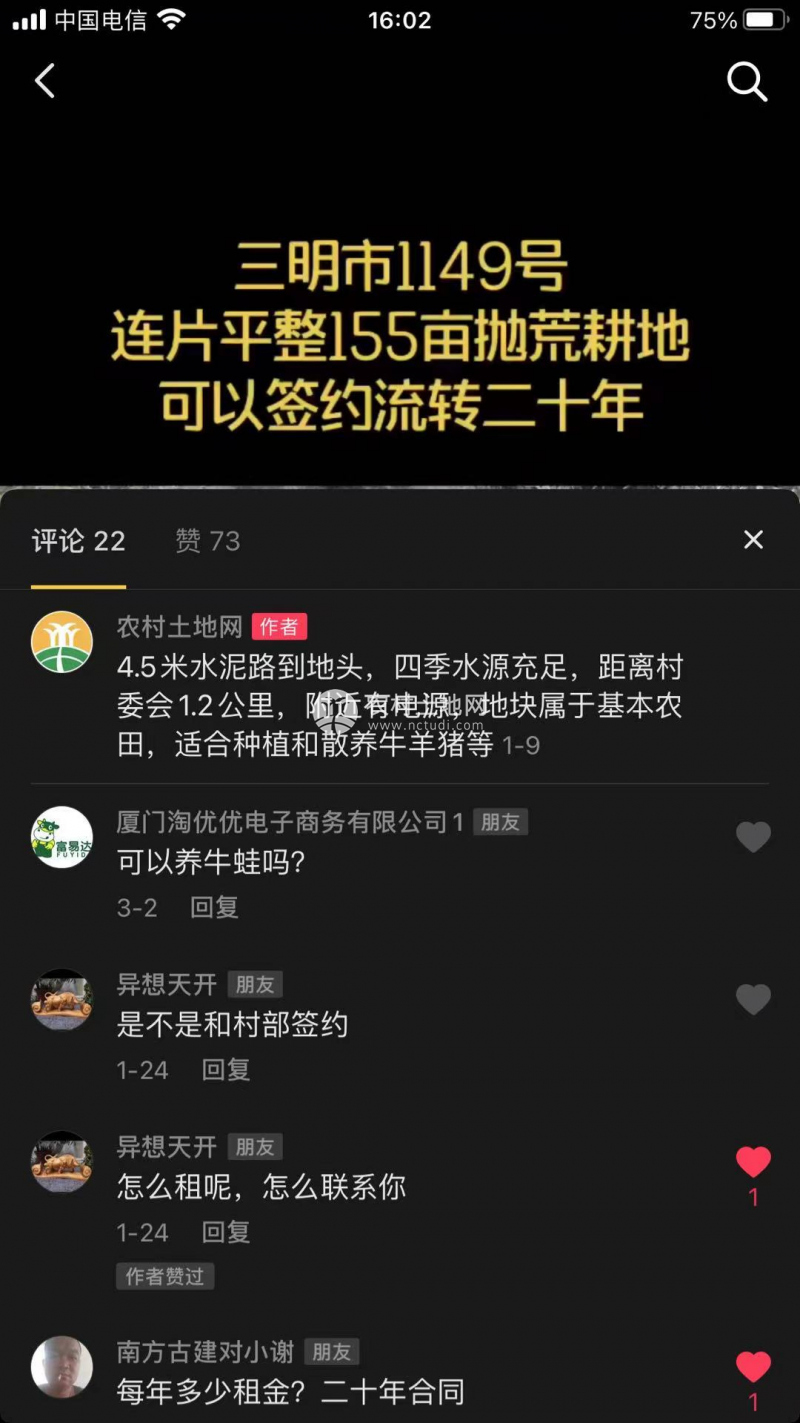Close the comments panel

(x=753, y=540)
